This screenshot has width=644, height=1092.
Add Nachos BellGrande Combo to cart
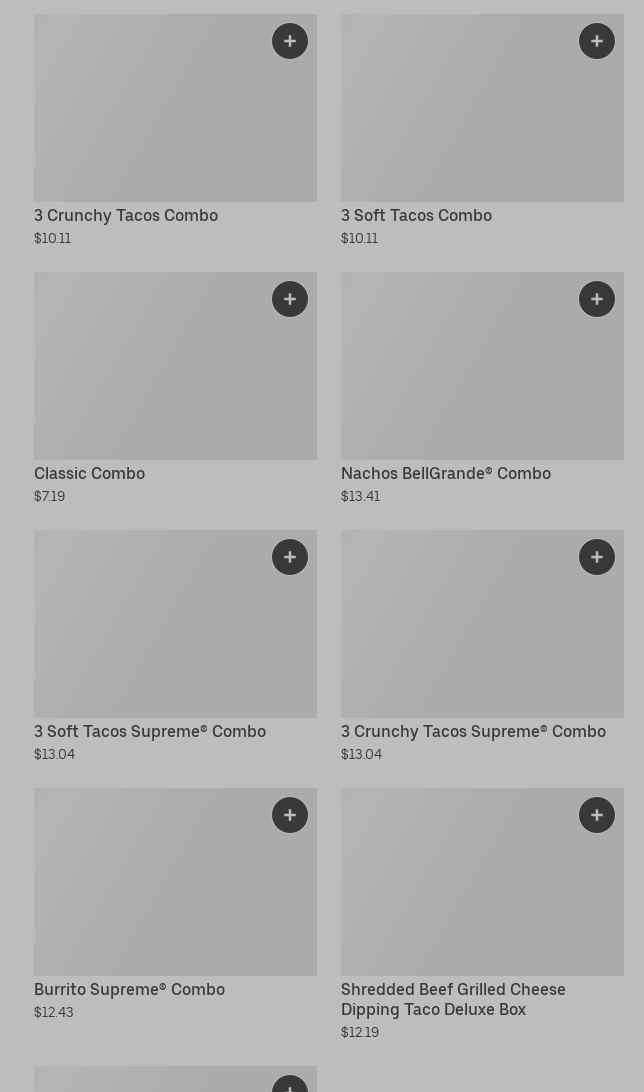597,299
